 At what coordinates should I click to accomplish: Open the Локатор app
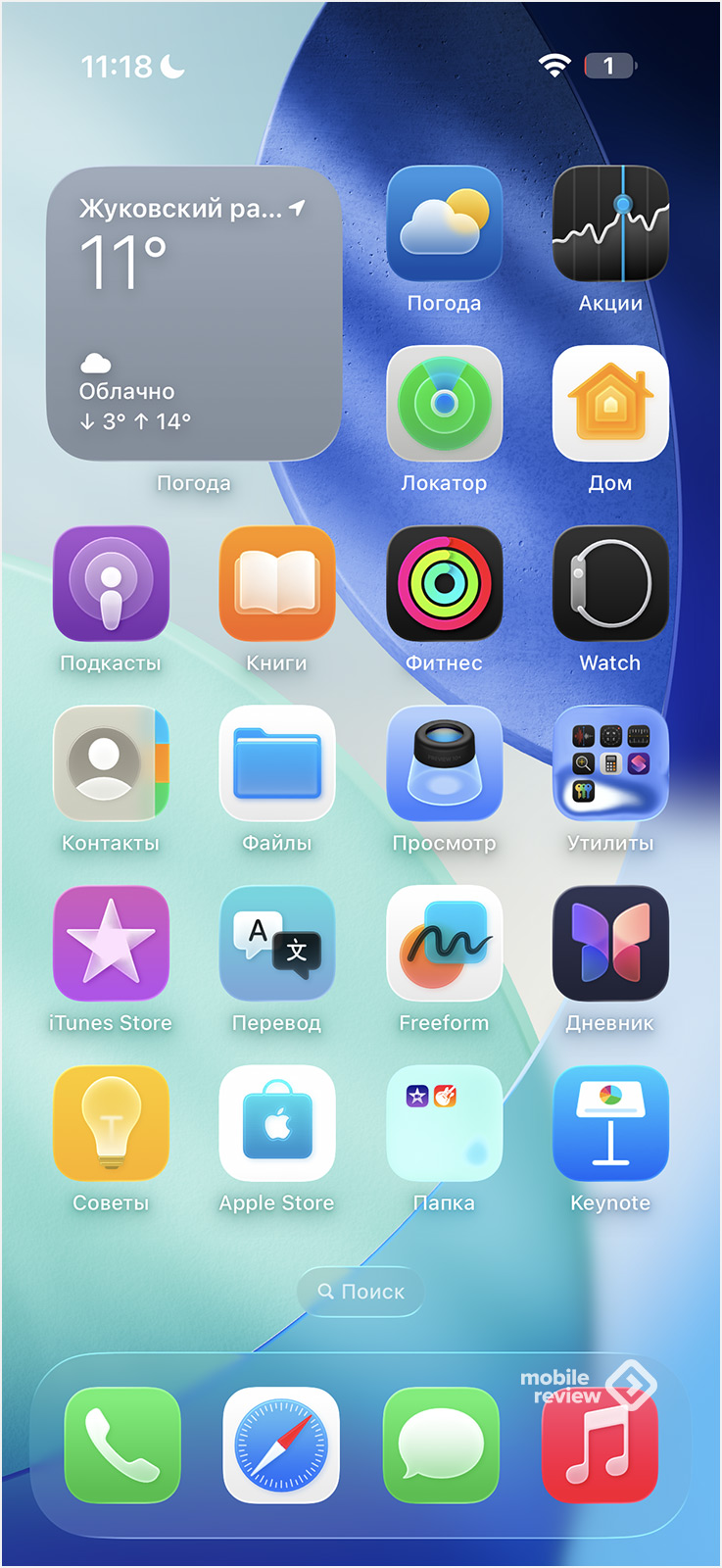[x=445, y=404]
